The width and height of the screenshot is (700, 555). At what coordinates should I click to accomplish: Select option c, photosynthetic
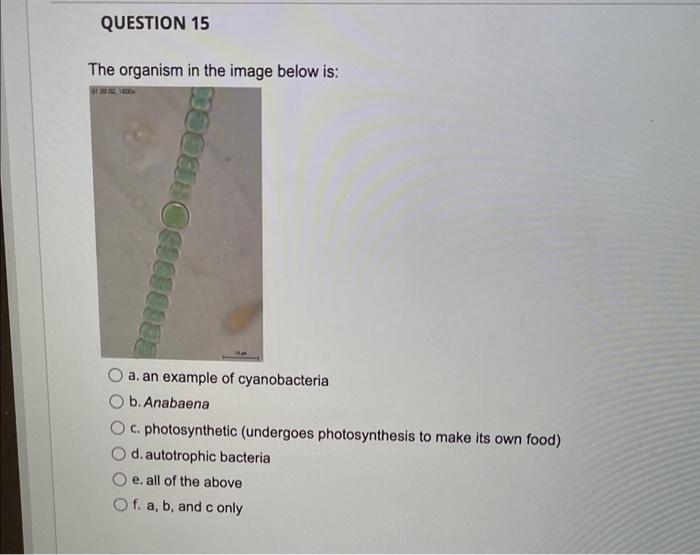(118, 430)
